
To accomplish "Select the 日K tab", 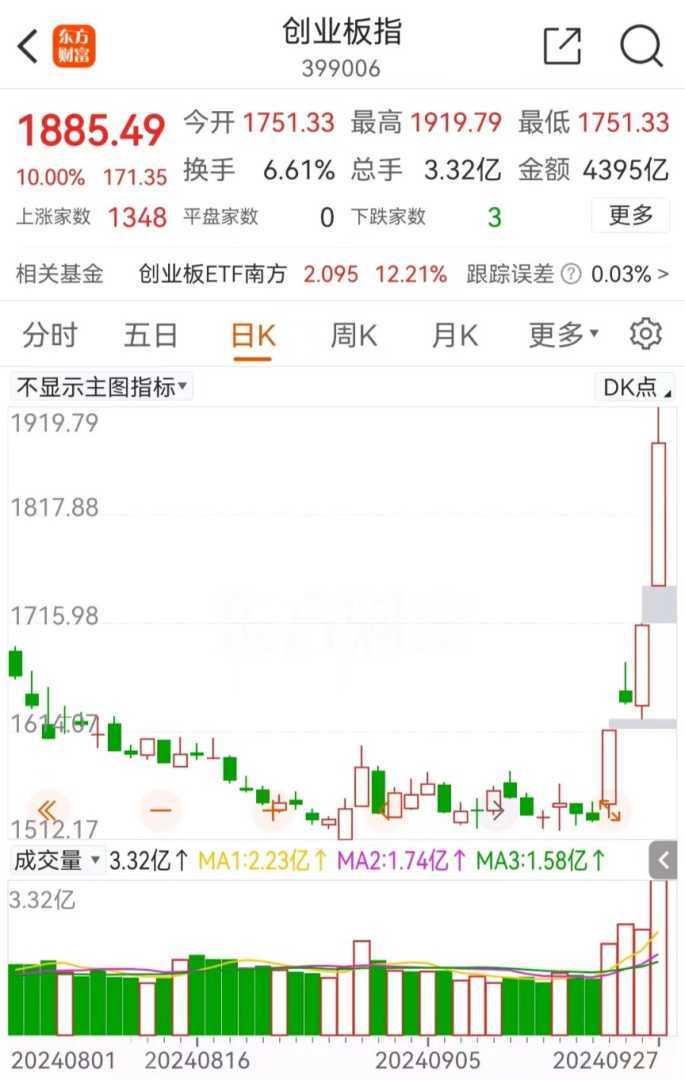I will pyautogui.click(x=252, y=335).
